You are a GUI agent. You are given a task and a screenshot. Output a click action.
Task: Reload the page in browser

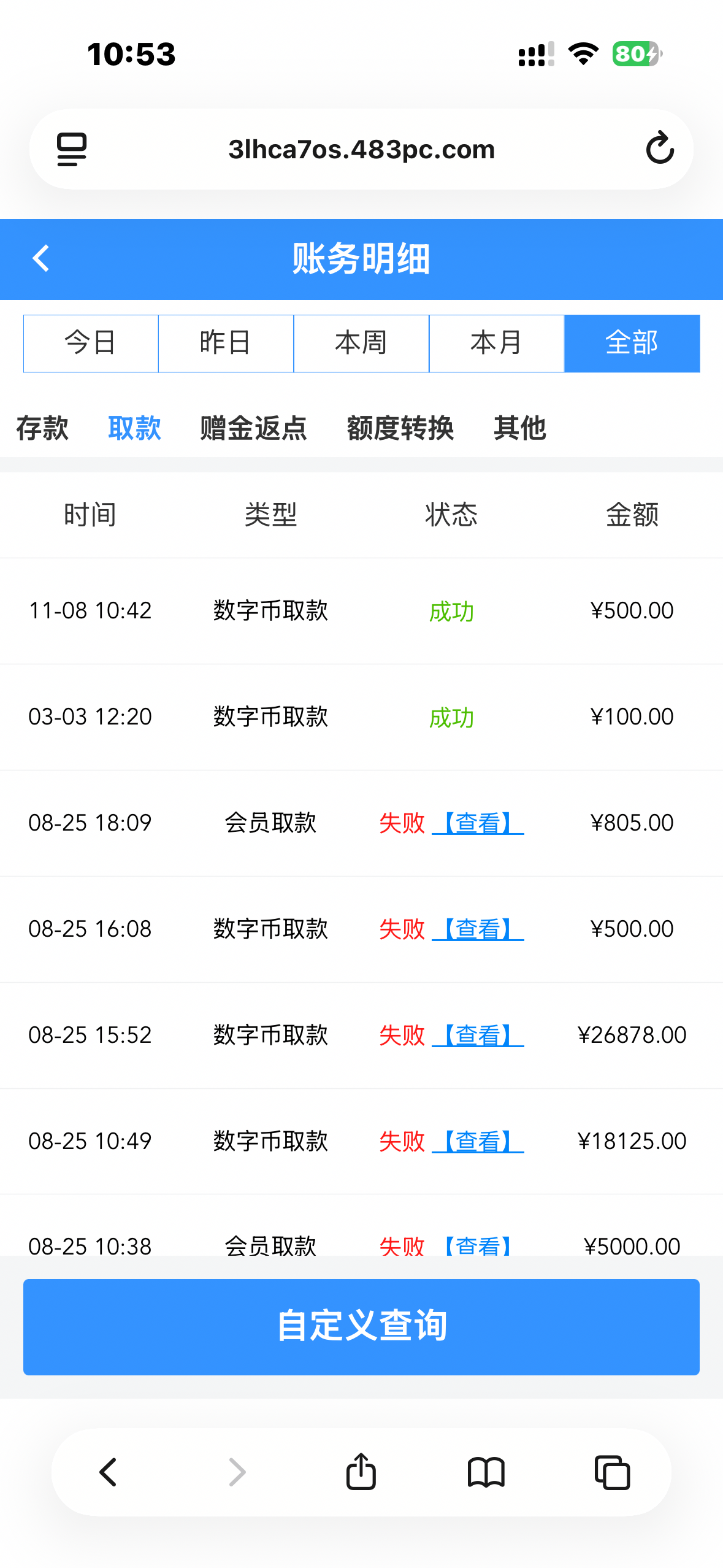tap(660, 148)
